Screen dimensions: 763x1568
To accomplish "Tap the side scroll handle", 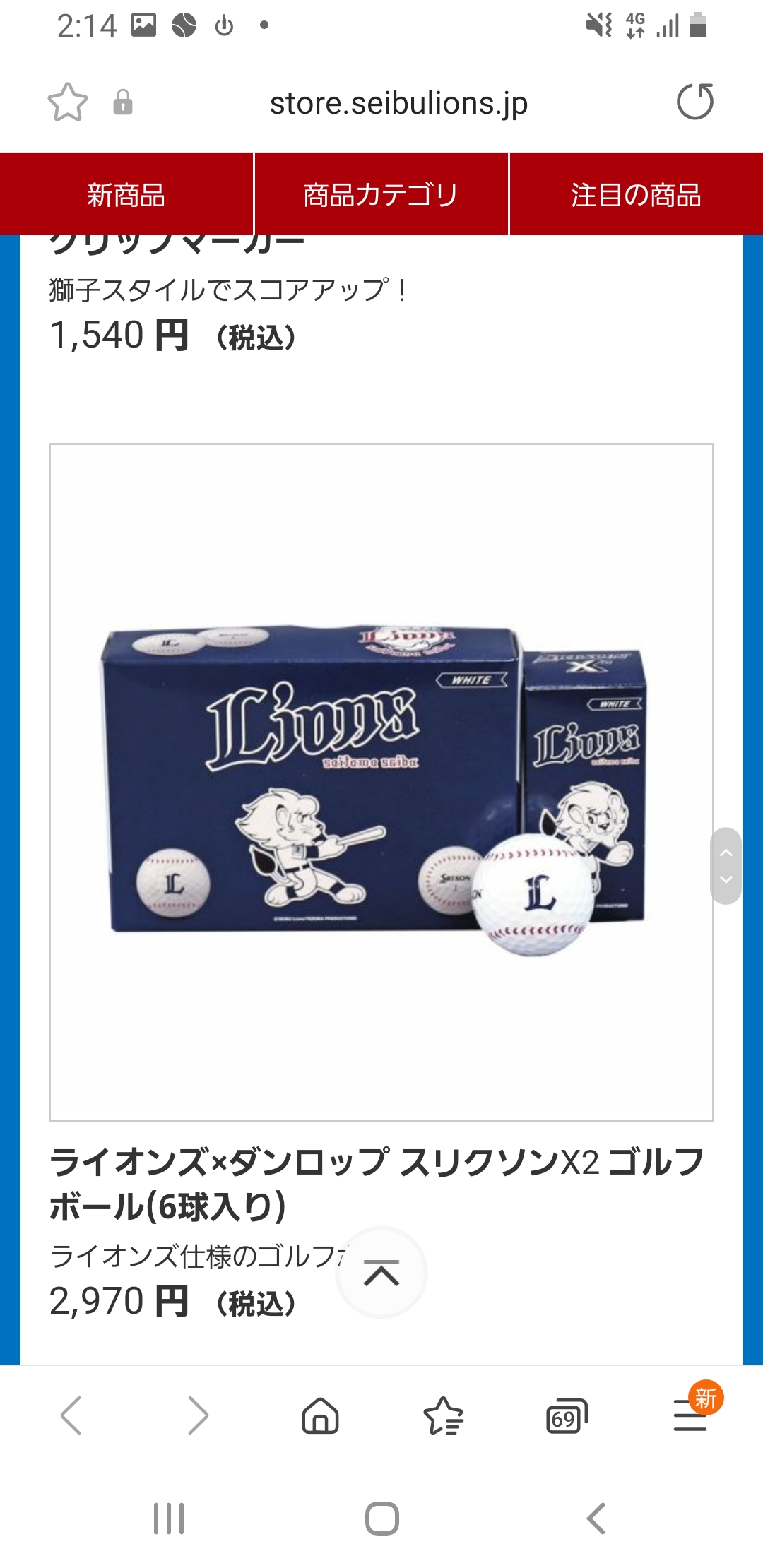I will tap(726, 866).
